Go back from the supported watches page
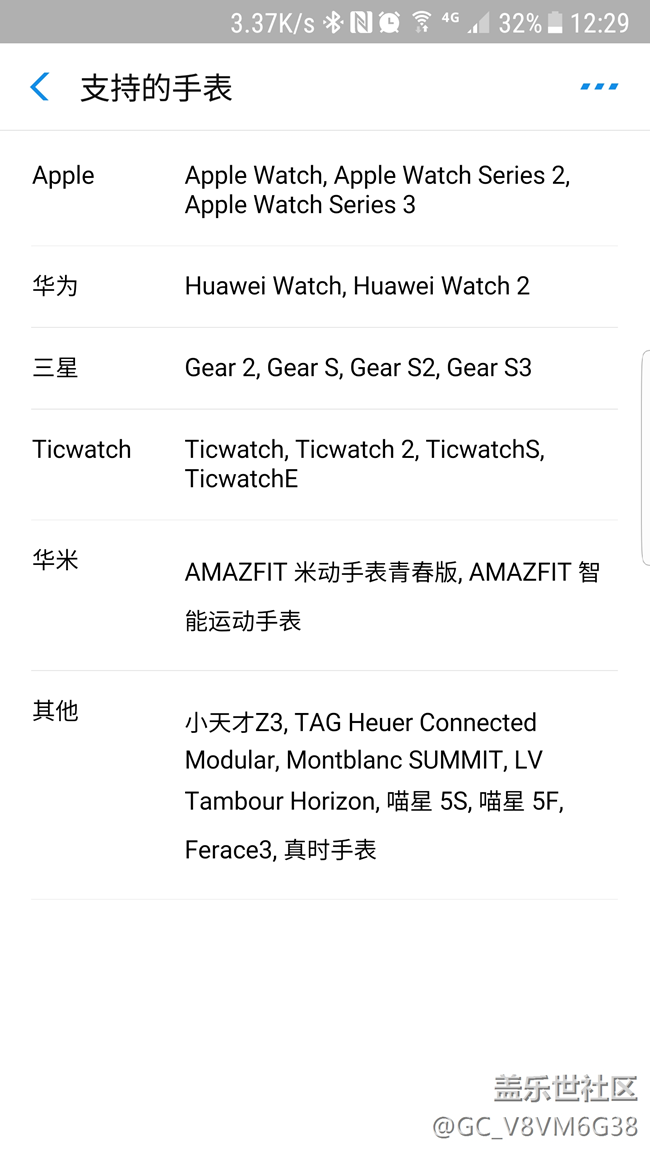This screenshot has width=650, height=1156. click(x=40, y=87)
